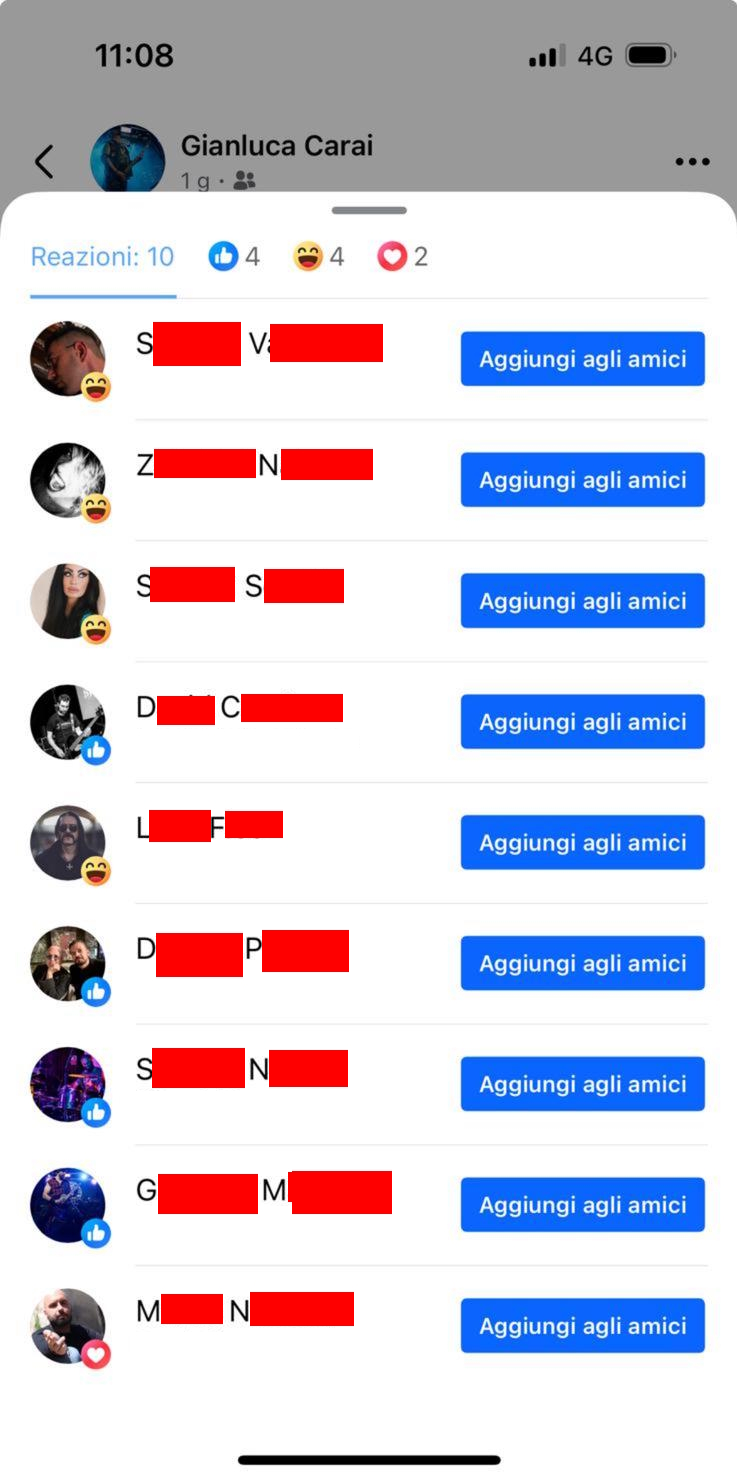Add S N with Aggiungi agli amici
737x1479 pixels.
tap(582, 1085)
